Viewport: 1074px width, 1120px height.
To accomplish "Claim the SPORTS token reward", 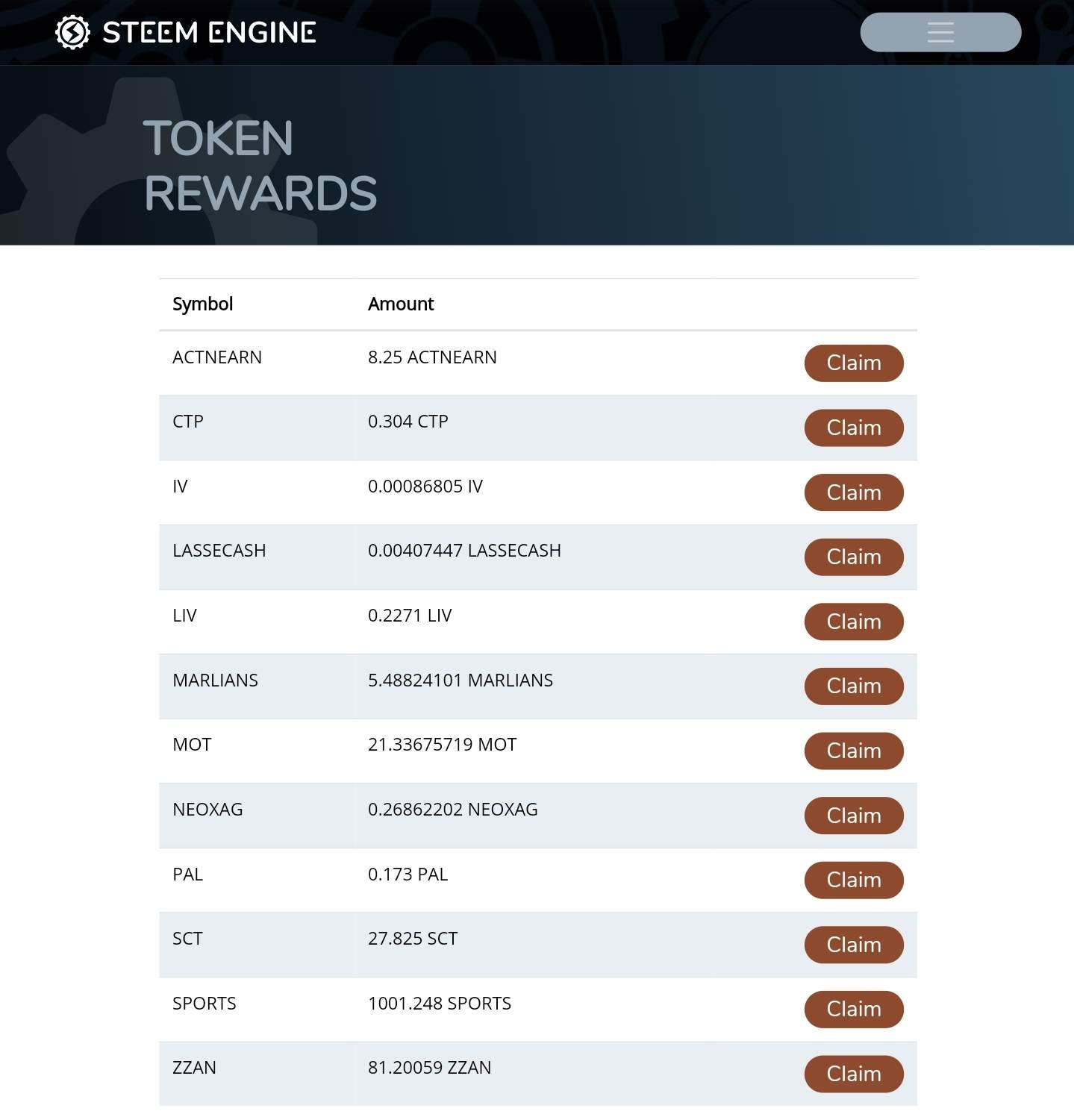I will [x=853, y=1009].
